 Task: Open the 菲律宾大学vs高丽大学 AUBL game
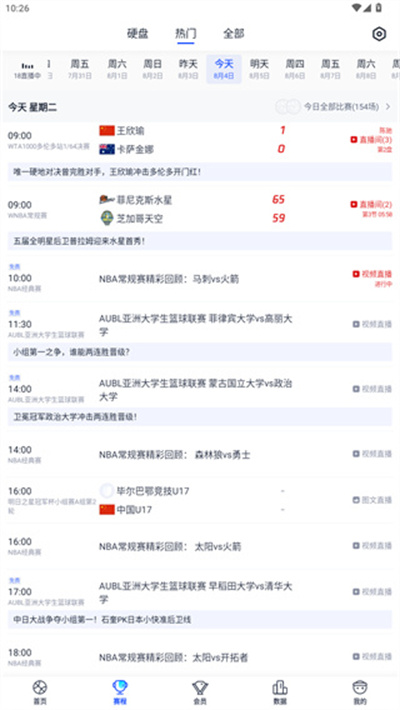pyautogui.click(x=200, y=325)
